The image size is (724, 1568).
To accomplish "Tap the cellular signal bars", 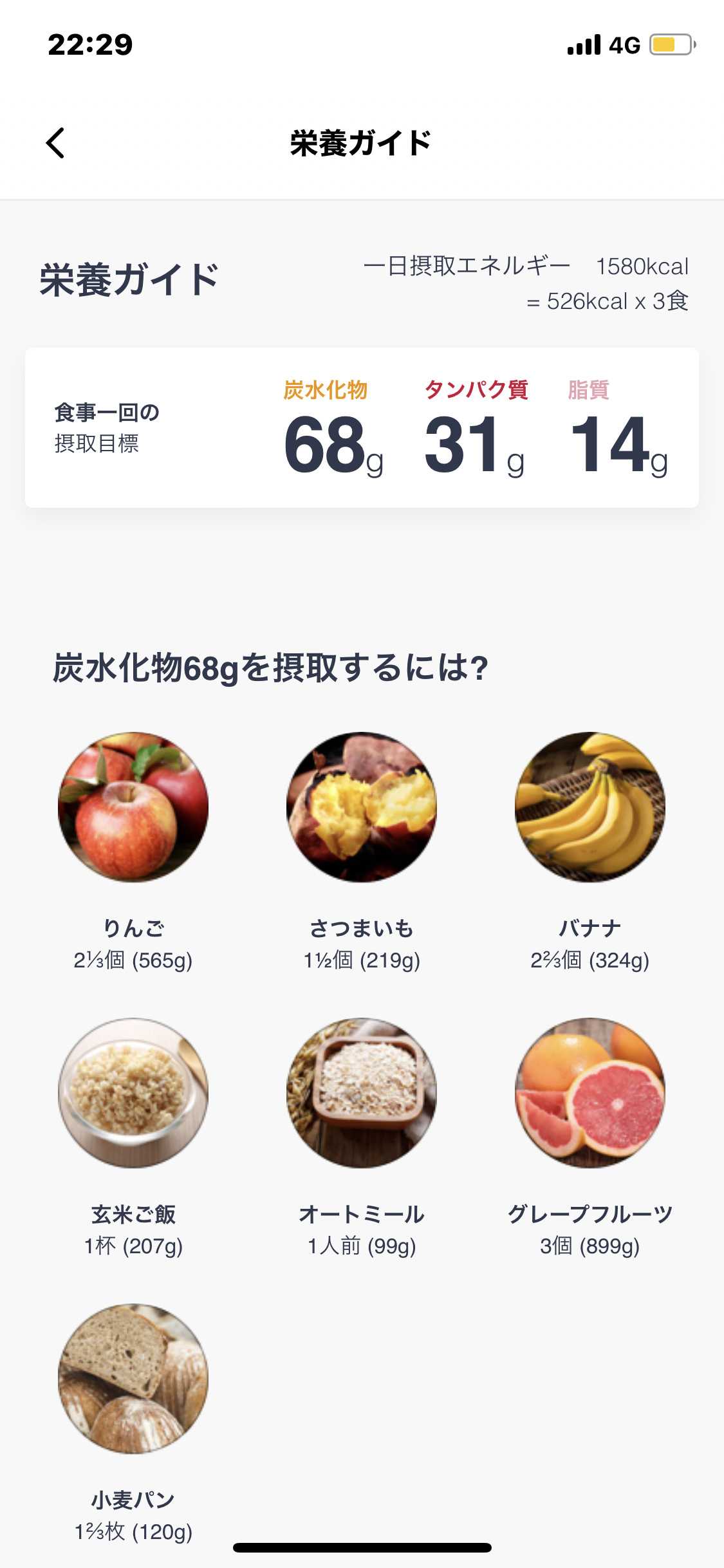I will coord(582,44).
